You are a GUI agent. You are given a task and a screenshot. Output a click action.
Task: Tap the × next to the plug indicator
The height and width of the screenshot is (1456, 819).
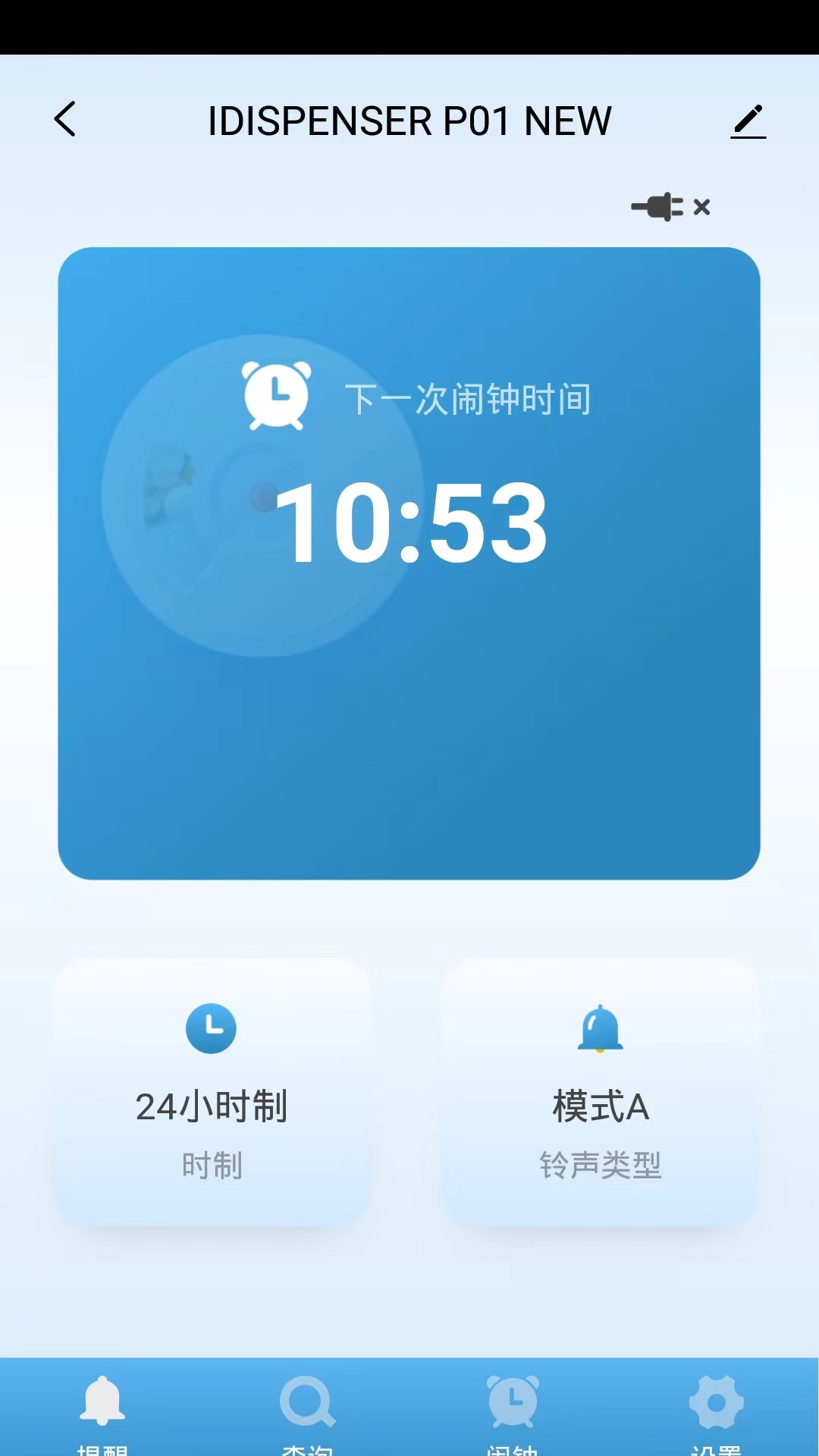(x=700, y=206)
